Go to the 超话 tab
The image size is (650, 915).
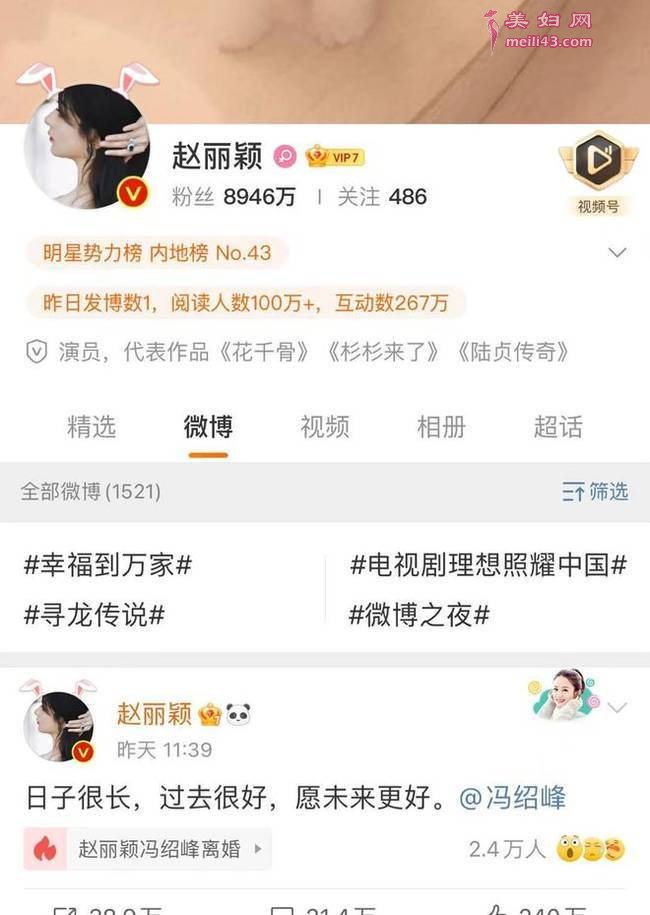coord(558,427)
